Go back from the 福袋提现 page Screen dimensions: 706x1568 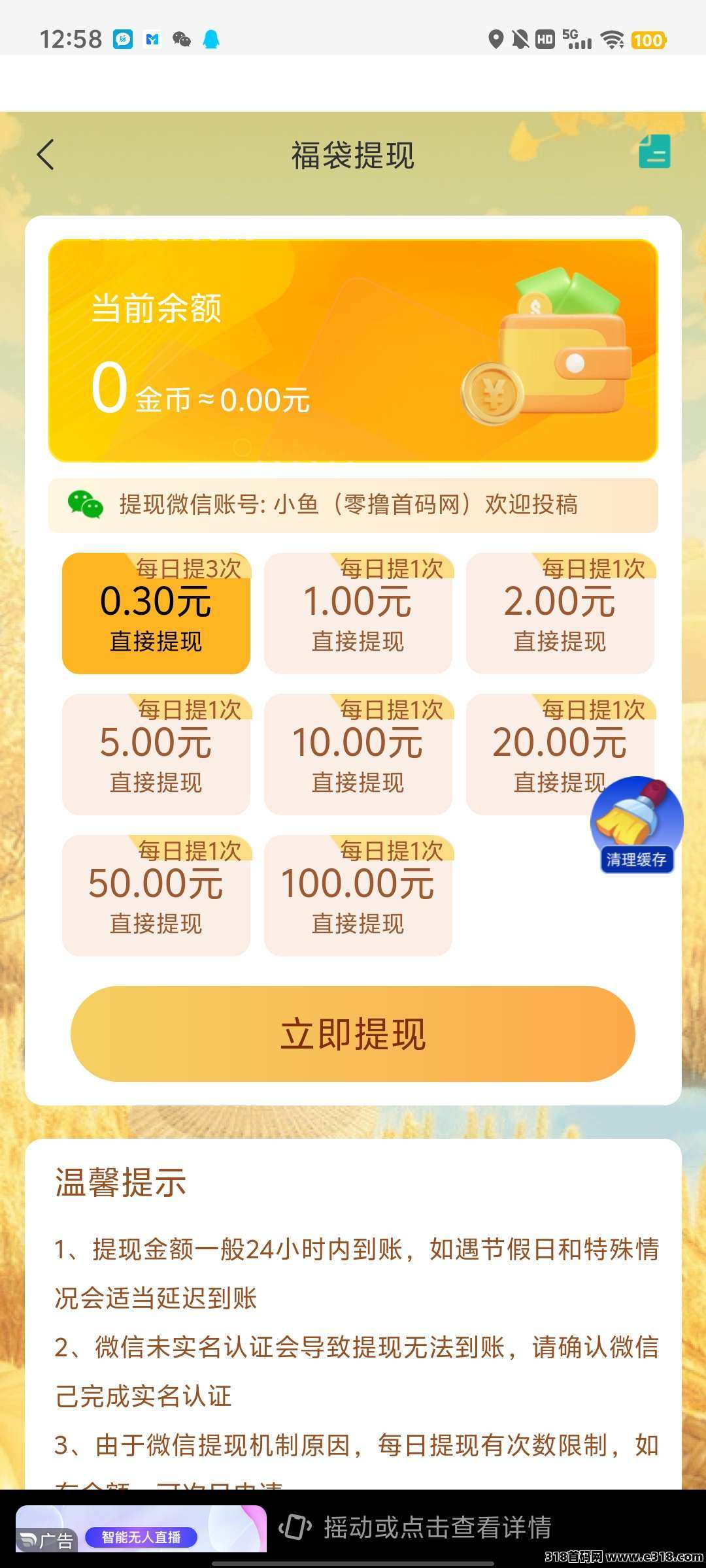pos(46,155)
